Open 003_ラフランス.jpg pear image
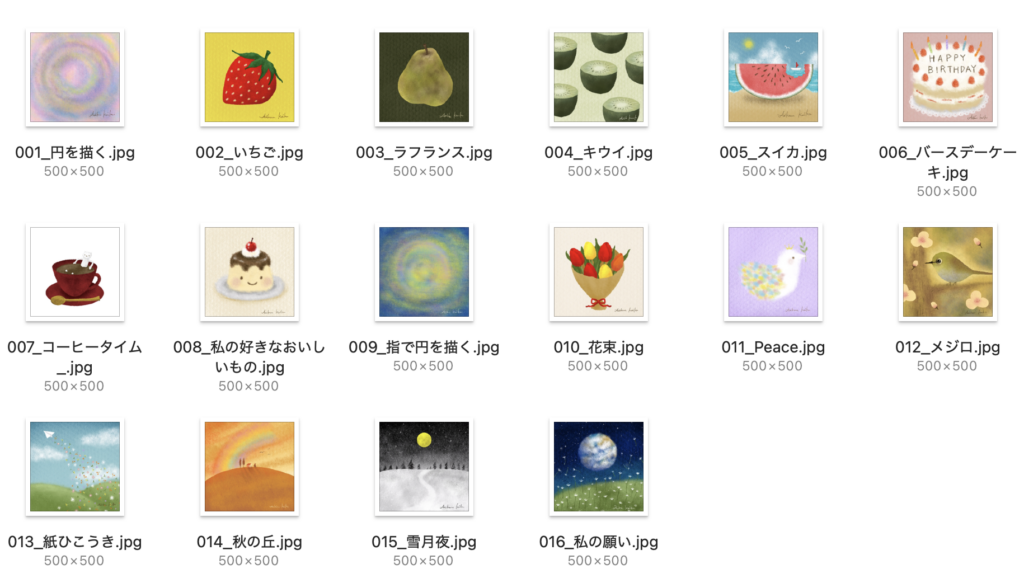Screen dimensions: 1024x583 [x=424, y=77]
